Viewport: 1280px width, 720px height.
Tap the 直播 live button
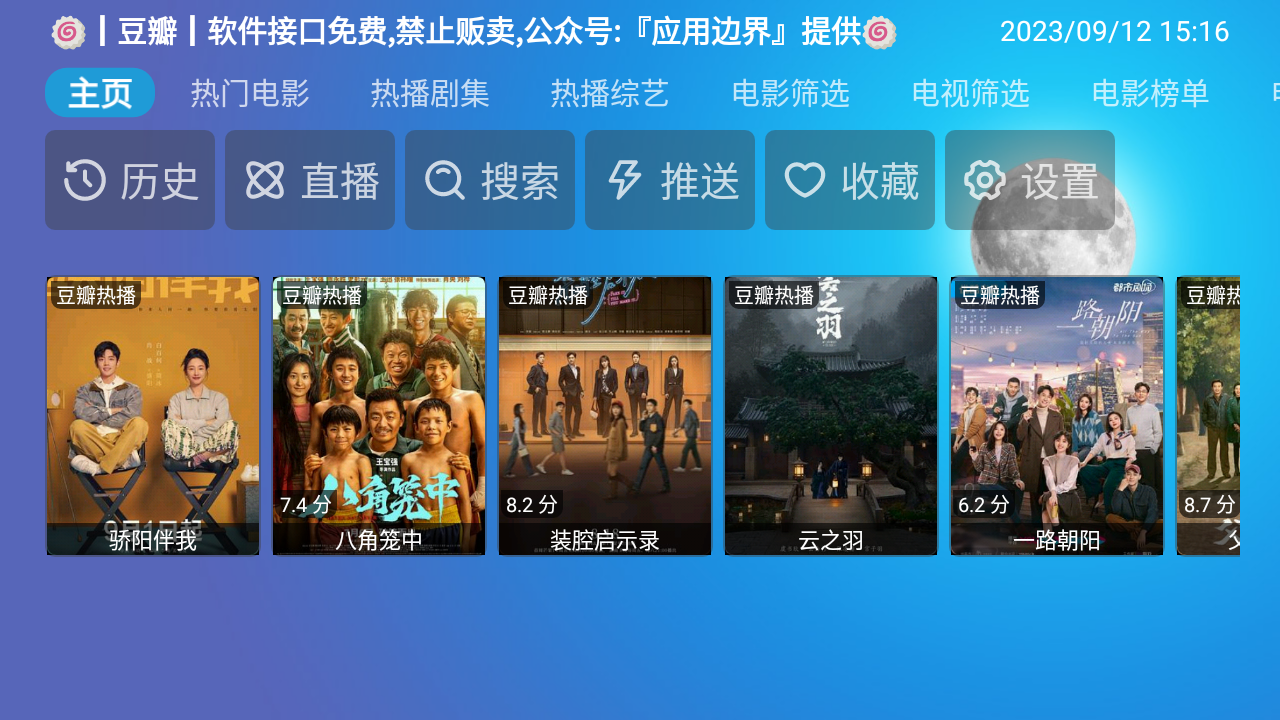pyautogui.click(x=310, y=180)
